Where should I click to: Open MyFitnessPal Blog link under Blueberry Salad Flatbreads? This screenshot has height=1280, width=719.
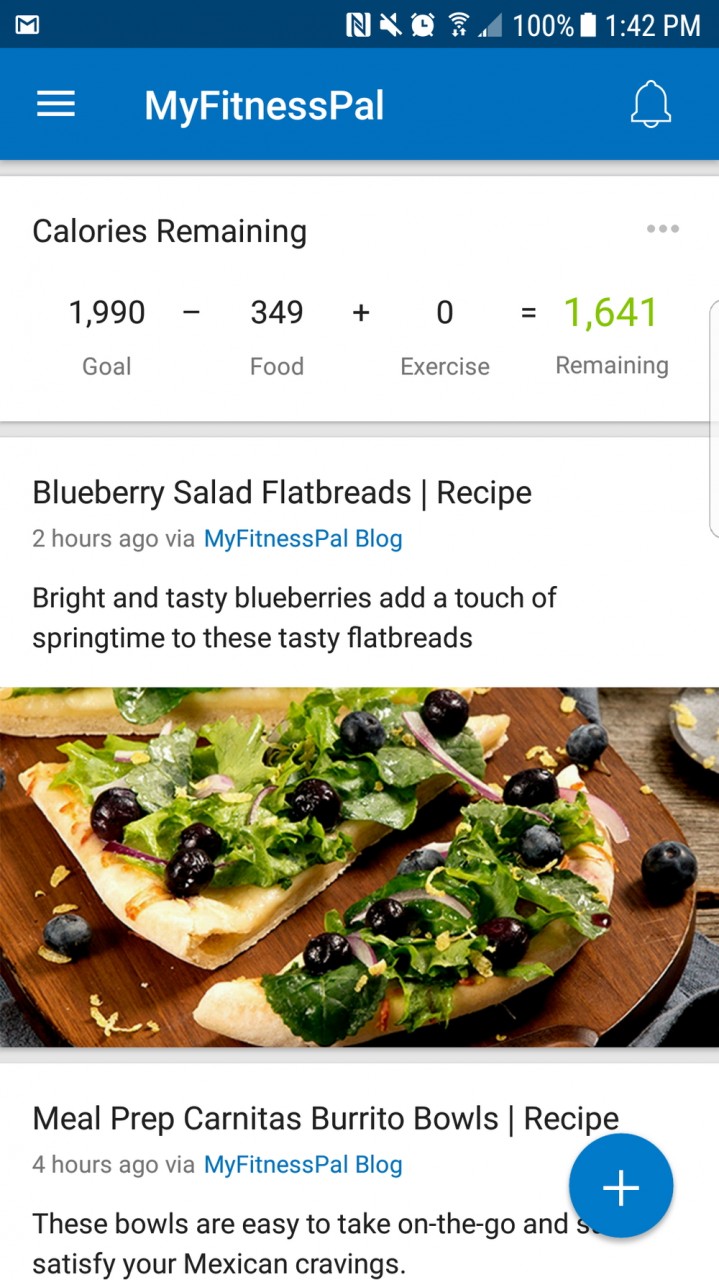[302, 539]
